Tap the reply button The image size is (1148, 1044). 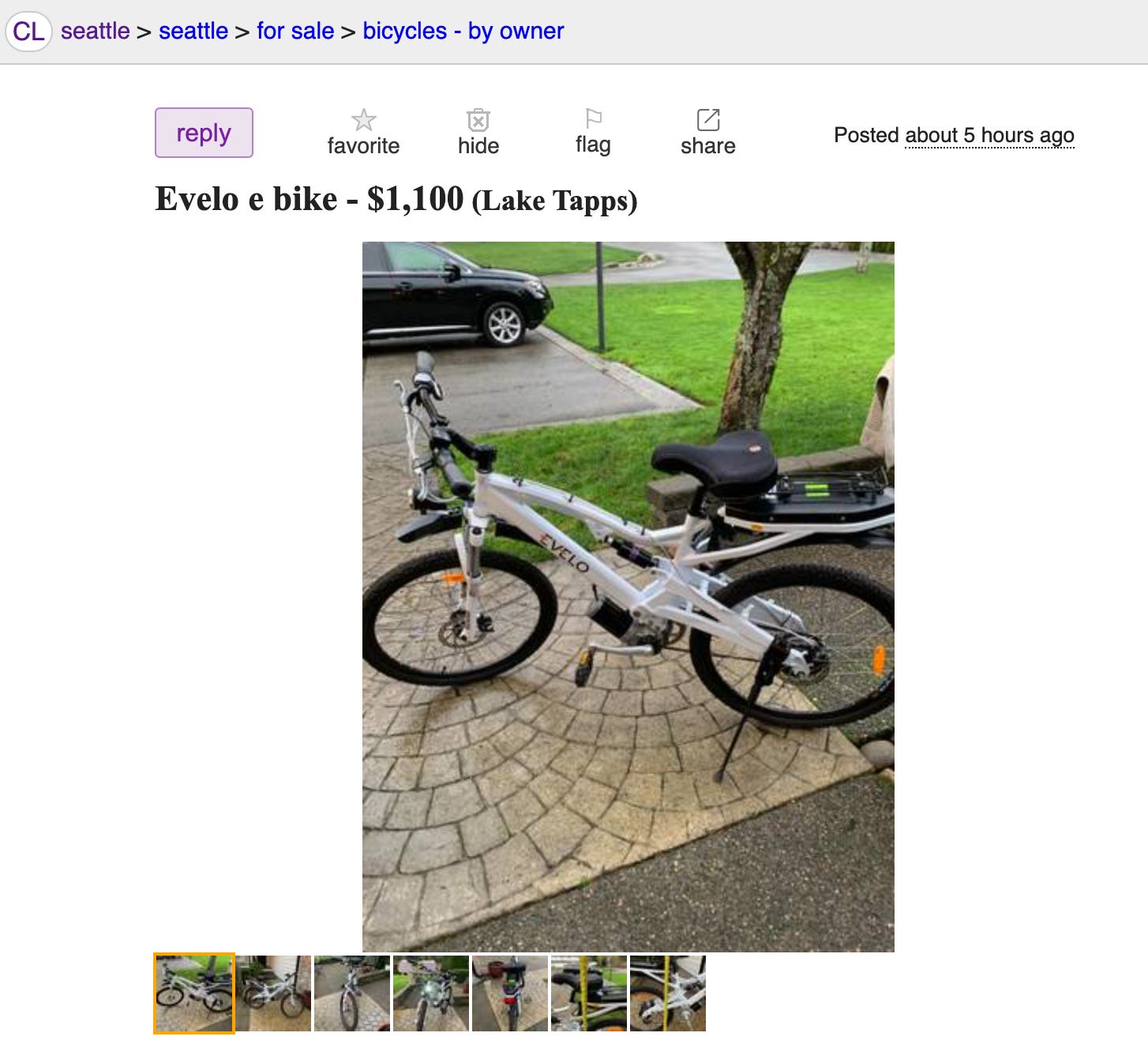(x=204, y=133)
